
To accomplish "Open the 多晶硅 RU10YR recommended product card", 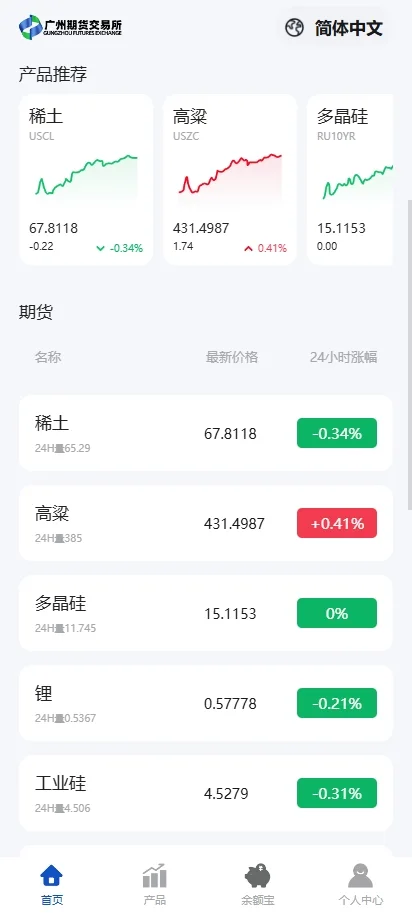I will click(350, 180).
